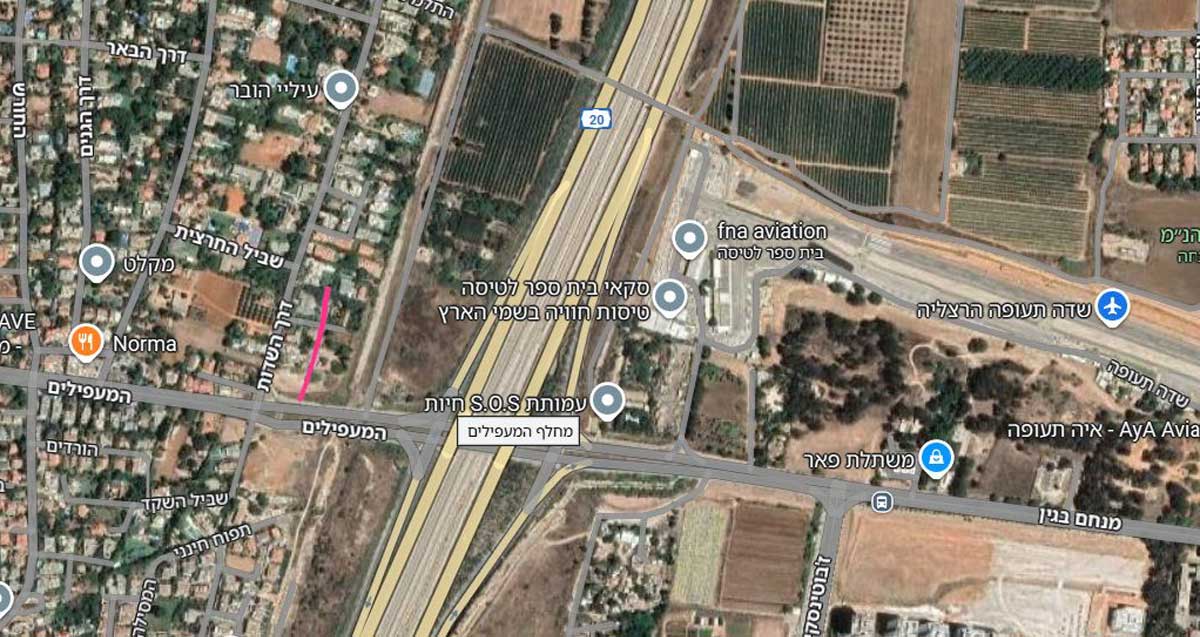Open the מקלט place marker

[x=96, y=262]
